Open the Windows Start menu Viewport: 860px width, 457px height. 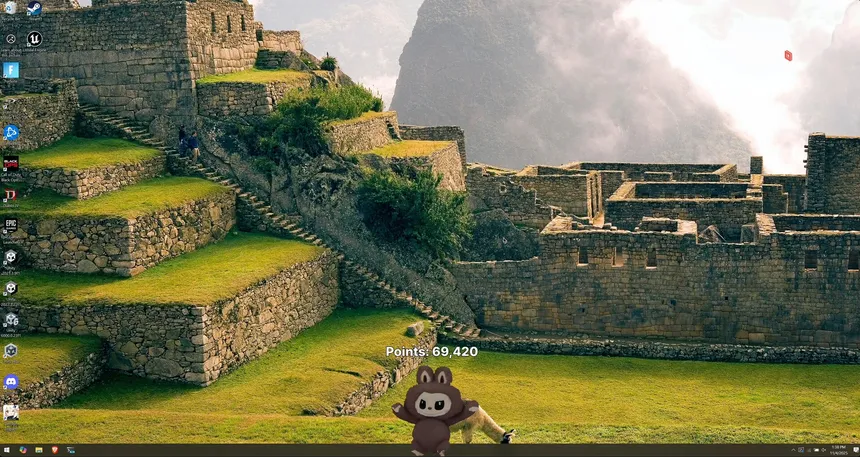6,450
